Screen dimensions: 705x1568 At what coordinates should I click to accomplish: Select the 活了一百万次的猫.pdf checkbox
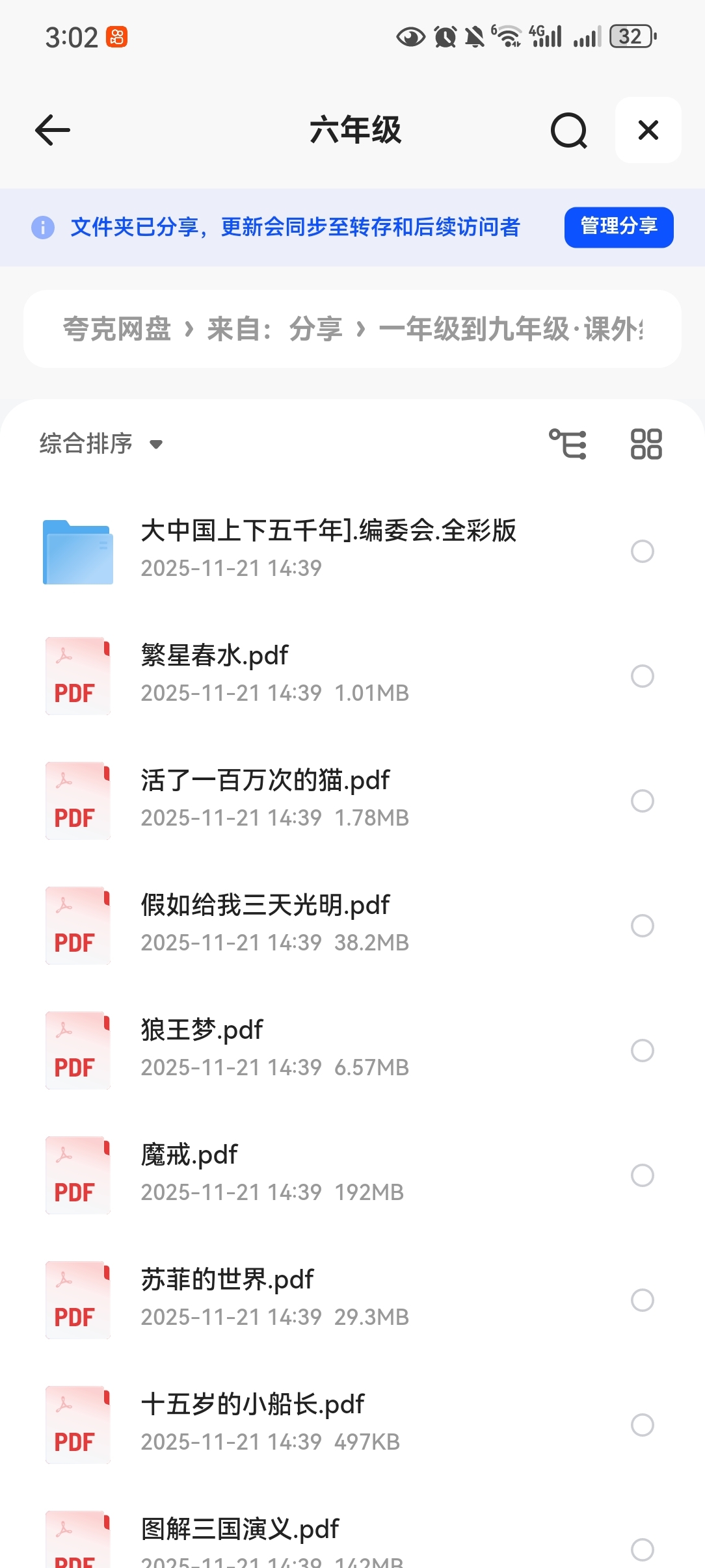point(642,801)
